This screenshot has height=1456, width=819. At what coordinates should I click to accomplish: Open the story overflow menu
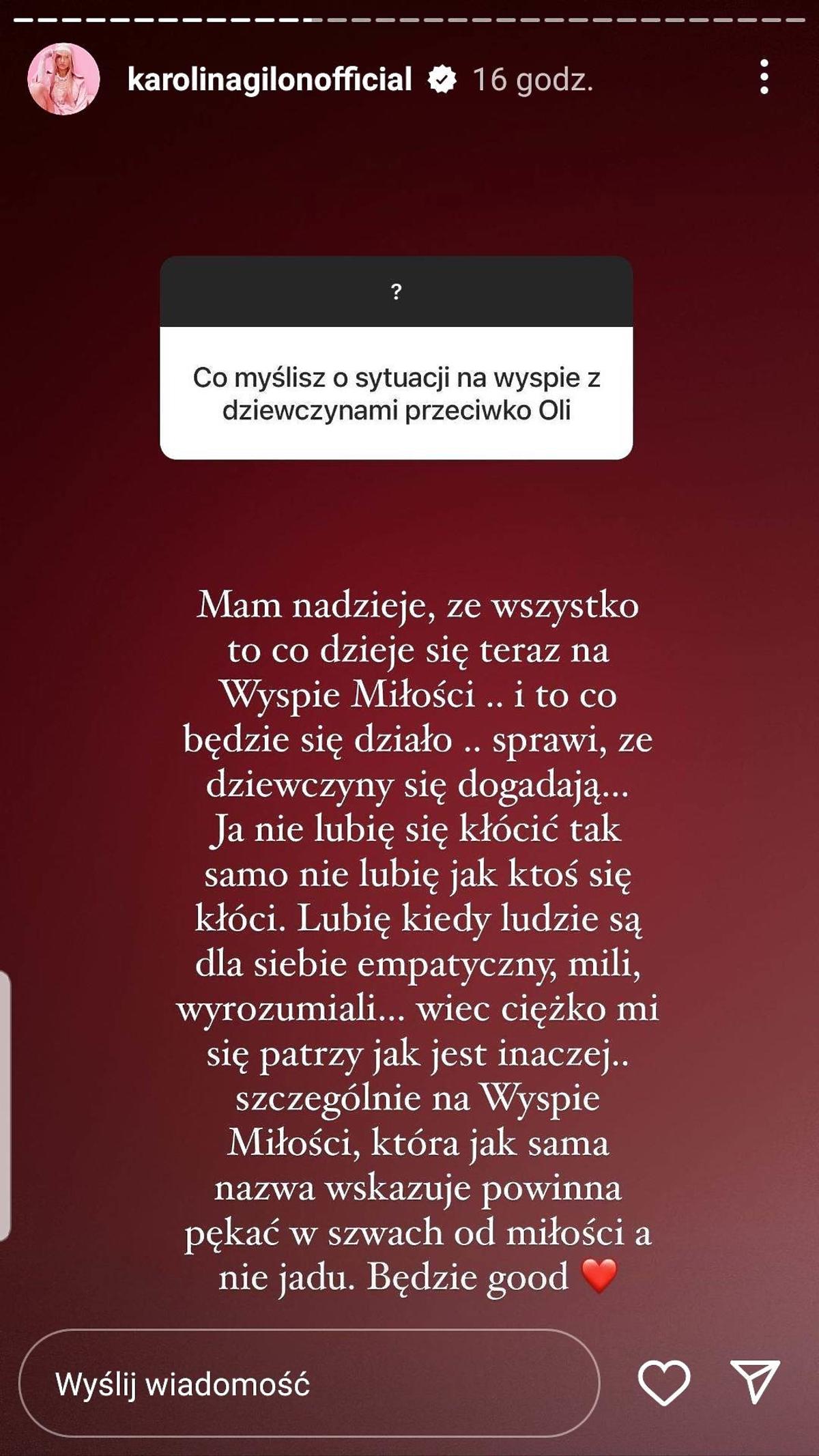pyautogui.click(x=764, y=77)
